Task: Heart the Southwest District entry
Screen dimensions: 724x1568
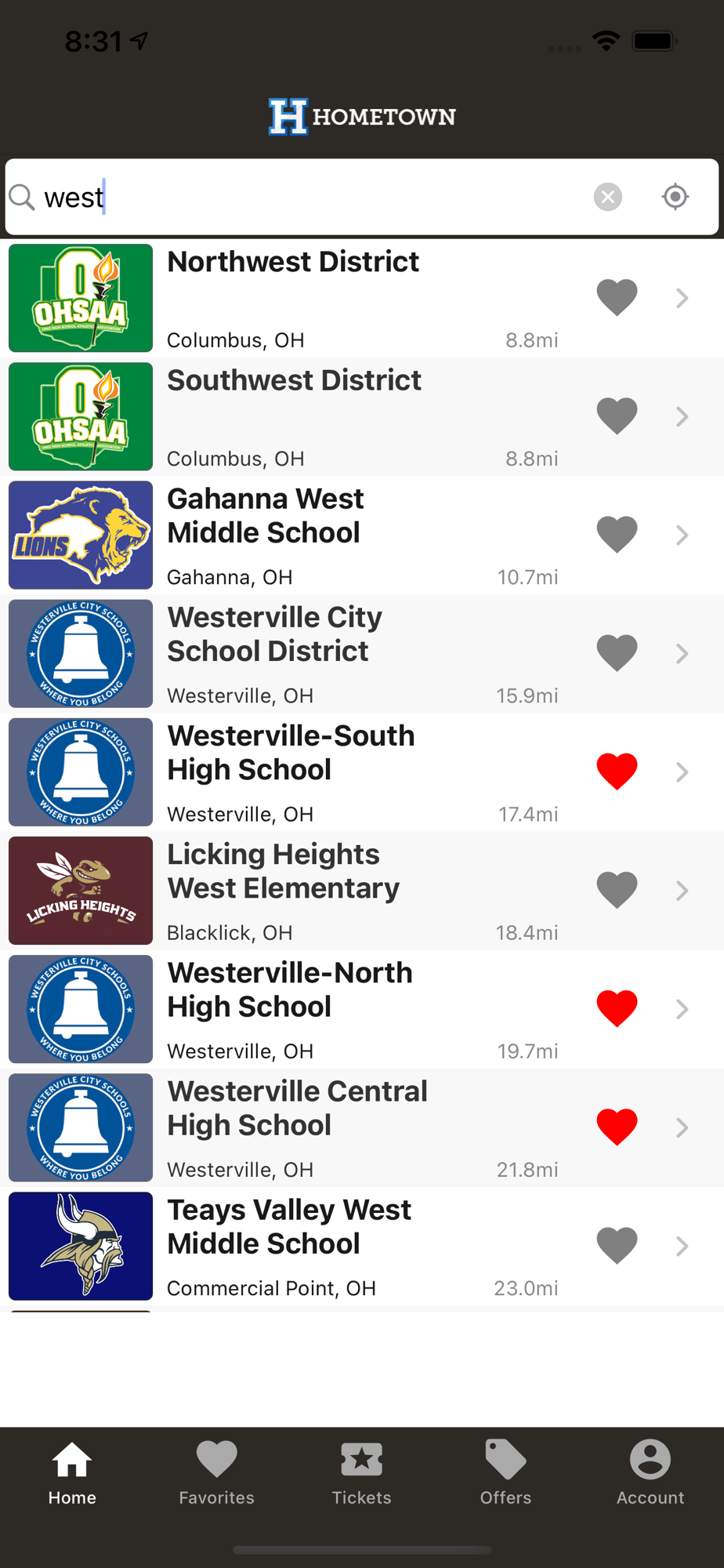Action: (x=617, y=416)
